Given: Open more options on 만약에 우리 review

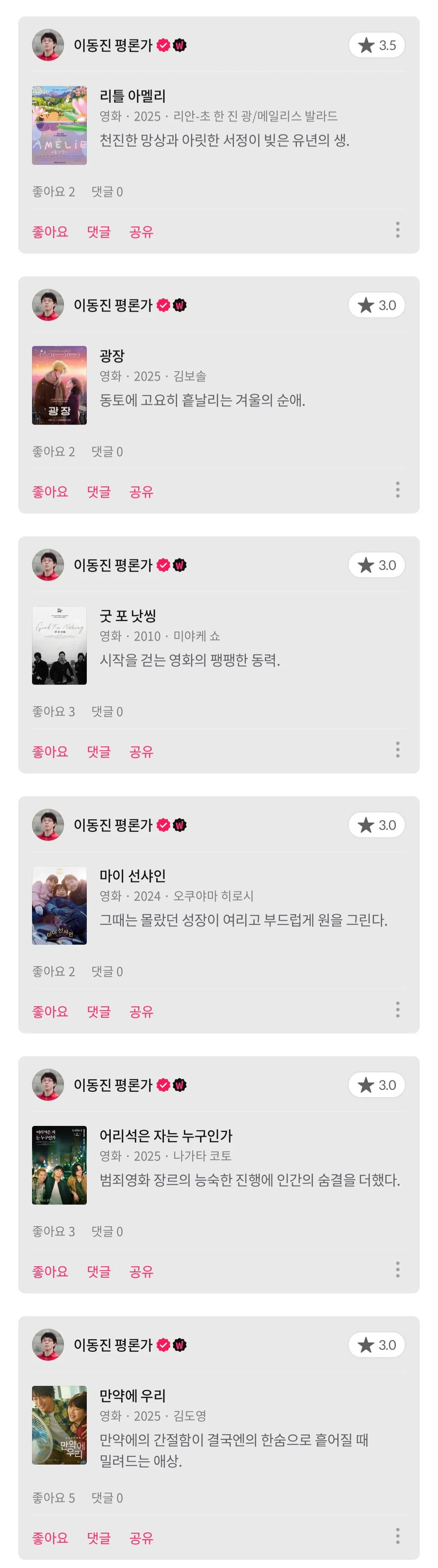Looking at the screenshot, I should tap(398, 1536).
